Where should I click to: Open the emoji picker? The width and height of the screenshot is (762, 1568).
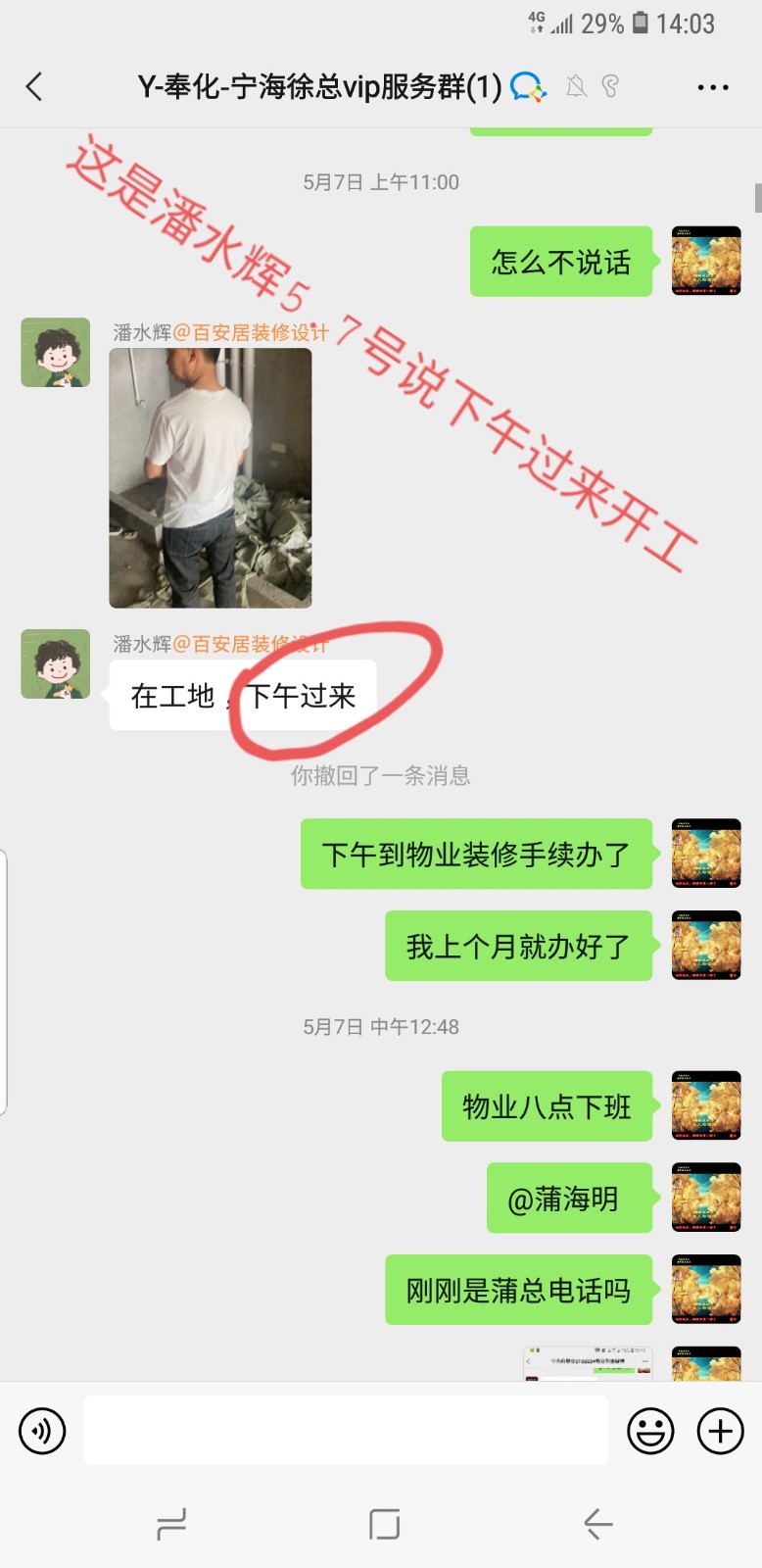650,1431
